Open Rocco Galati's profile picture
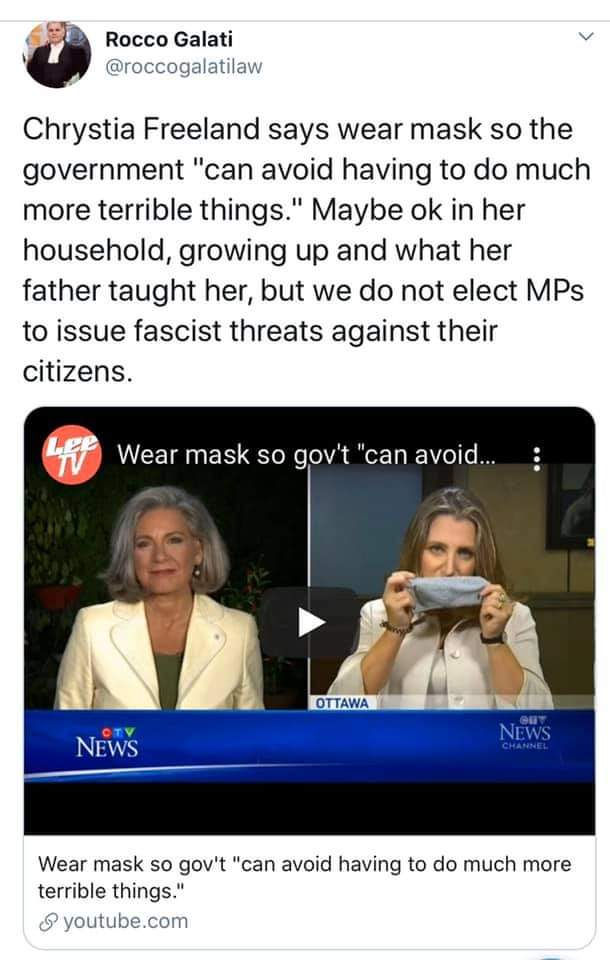The image size is (610, 960). [56, 55]
